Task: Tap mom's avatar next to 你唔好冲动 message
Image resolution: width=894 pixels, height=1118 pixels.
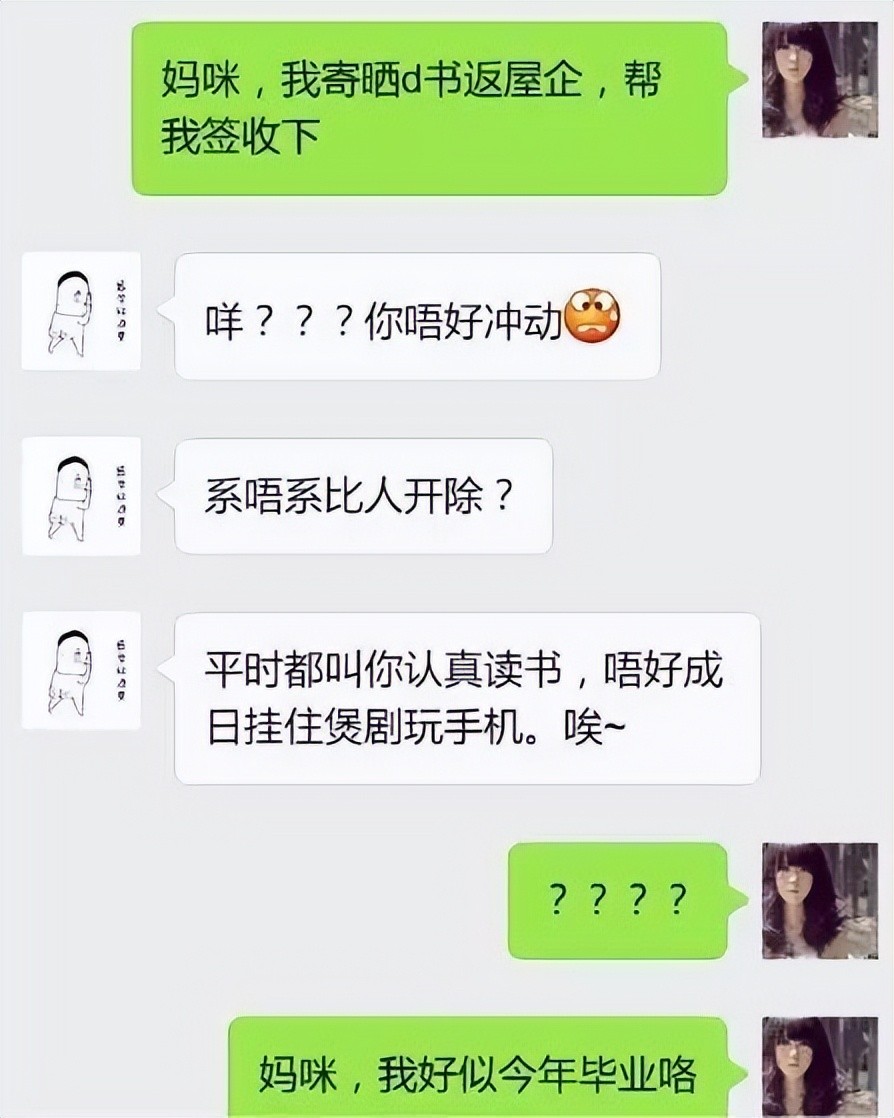Action: [x=81, y=311]
